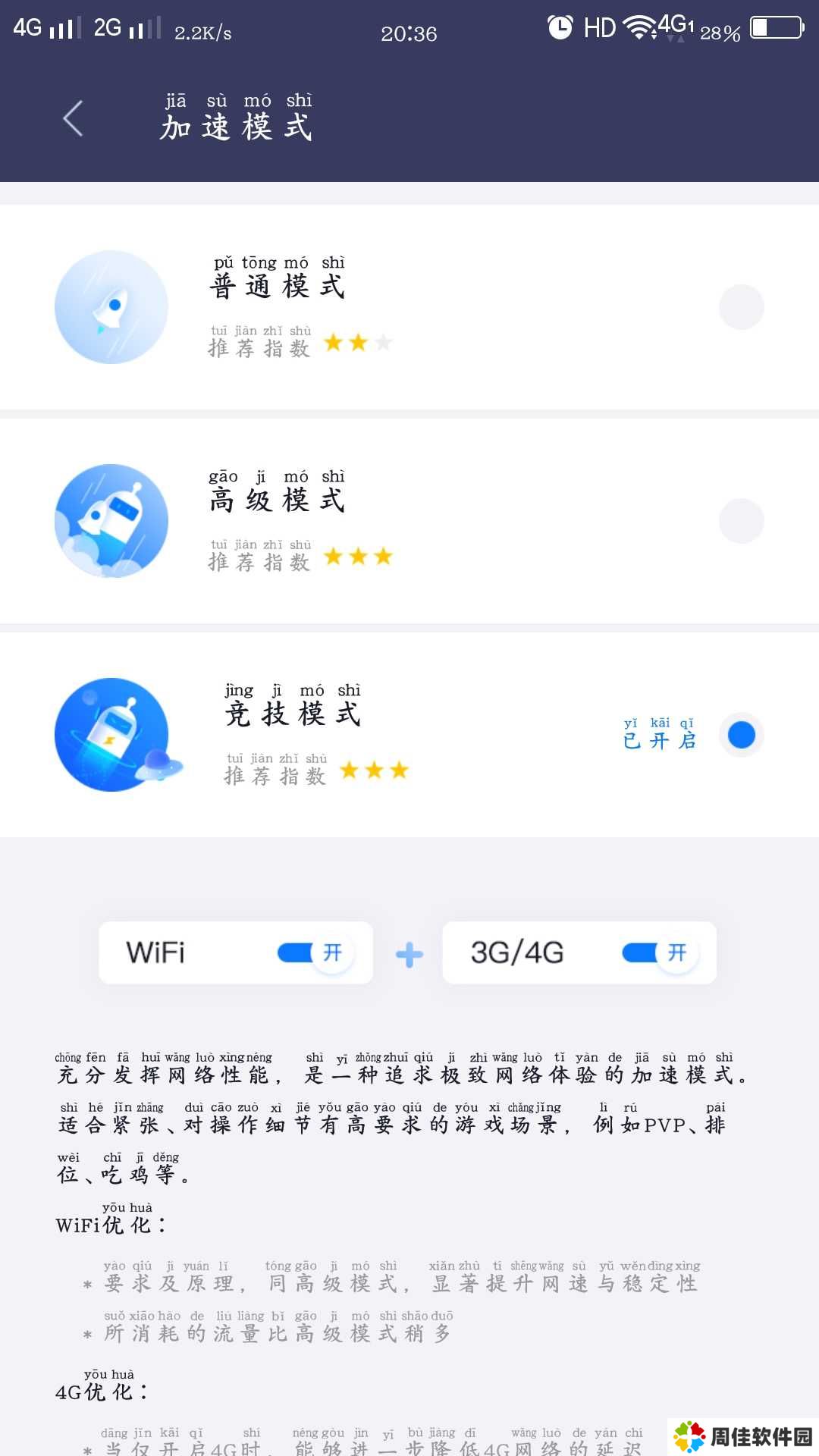
Task: Disable the 3G/4G acceleration switch
Action: click(x=659, y=952)
